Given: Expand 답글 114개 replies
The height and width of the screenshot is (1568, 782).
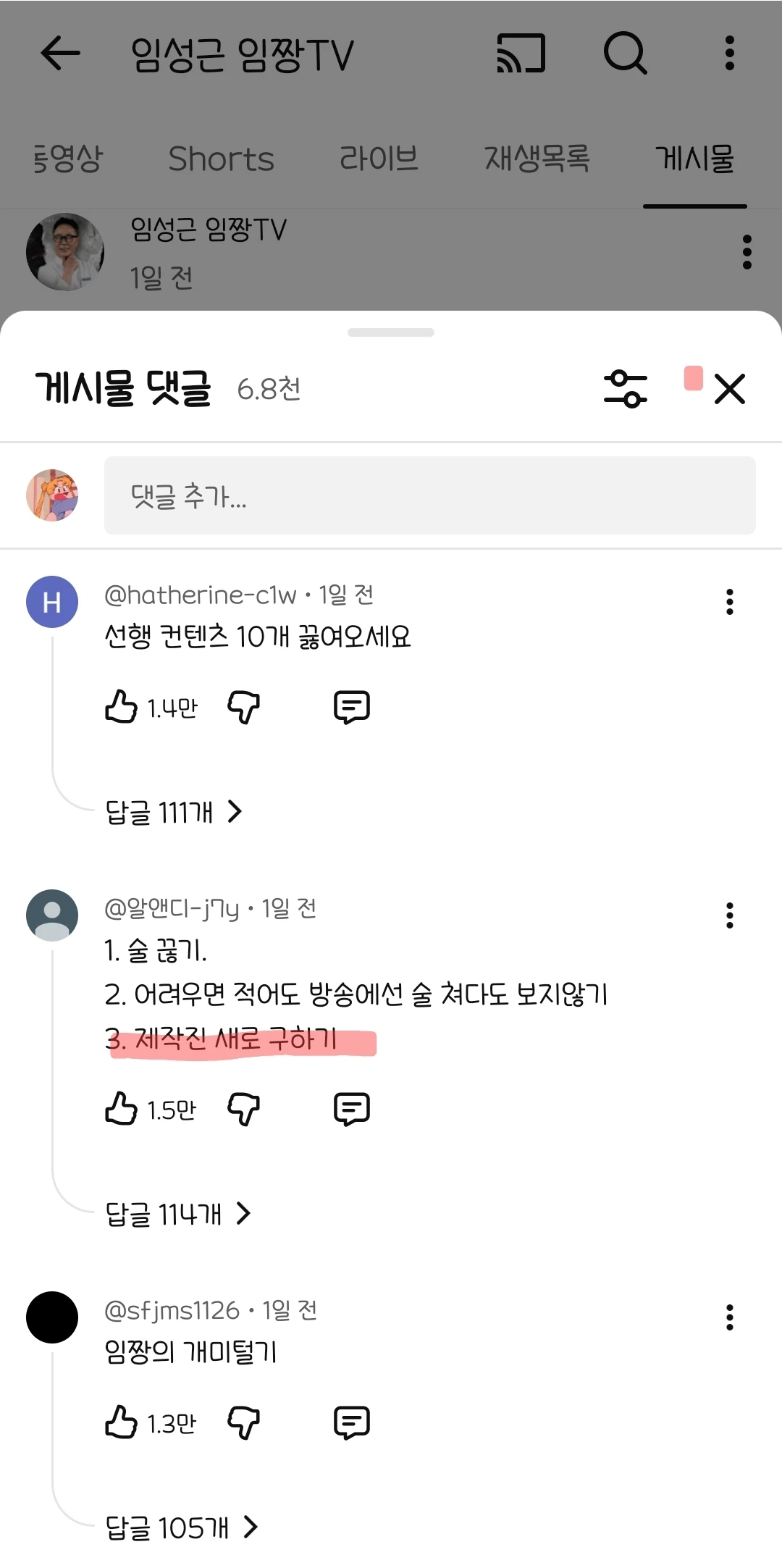Looking at the screenshot, I should click(x=178, y=1214).
